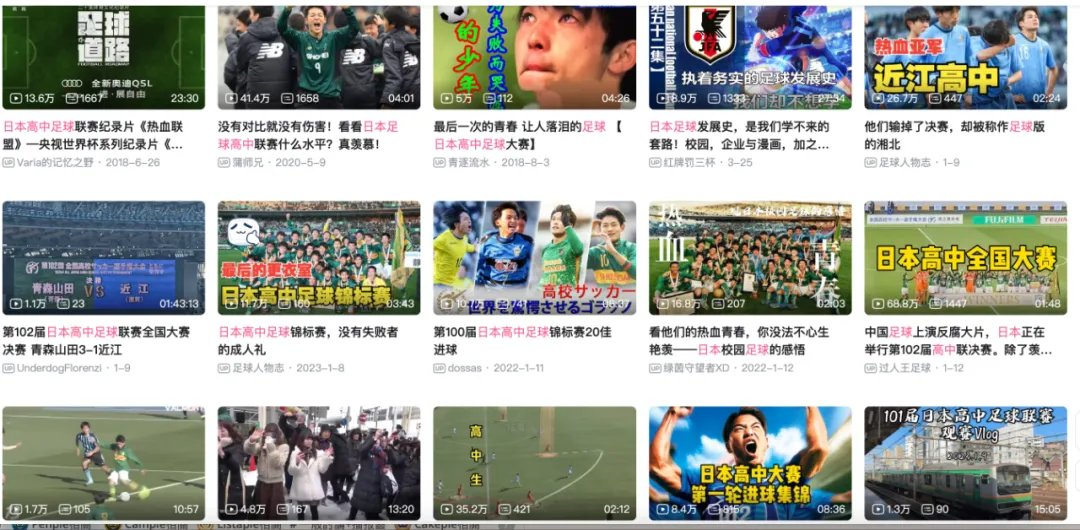
Task: Play 最后一次的青春 video by 青逐流水
Action: pos(534,56)
